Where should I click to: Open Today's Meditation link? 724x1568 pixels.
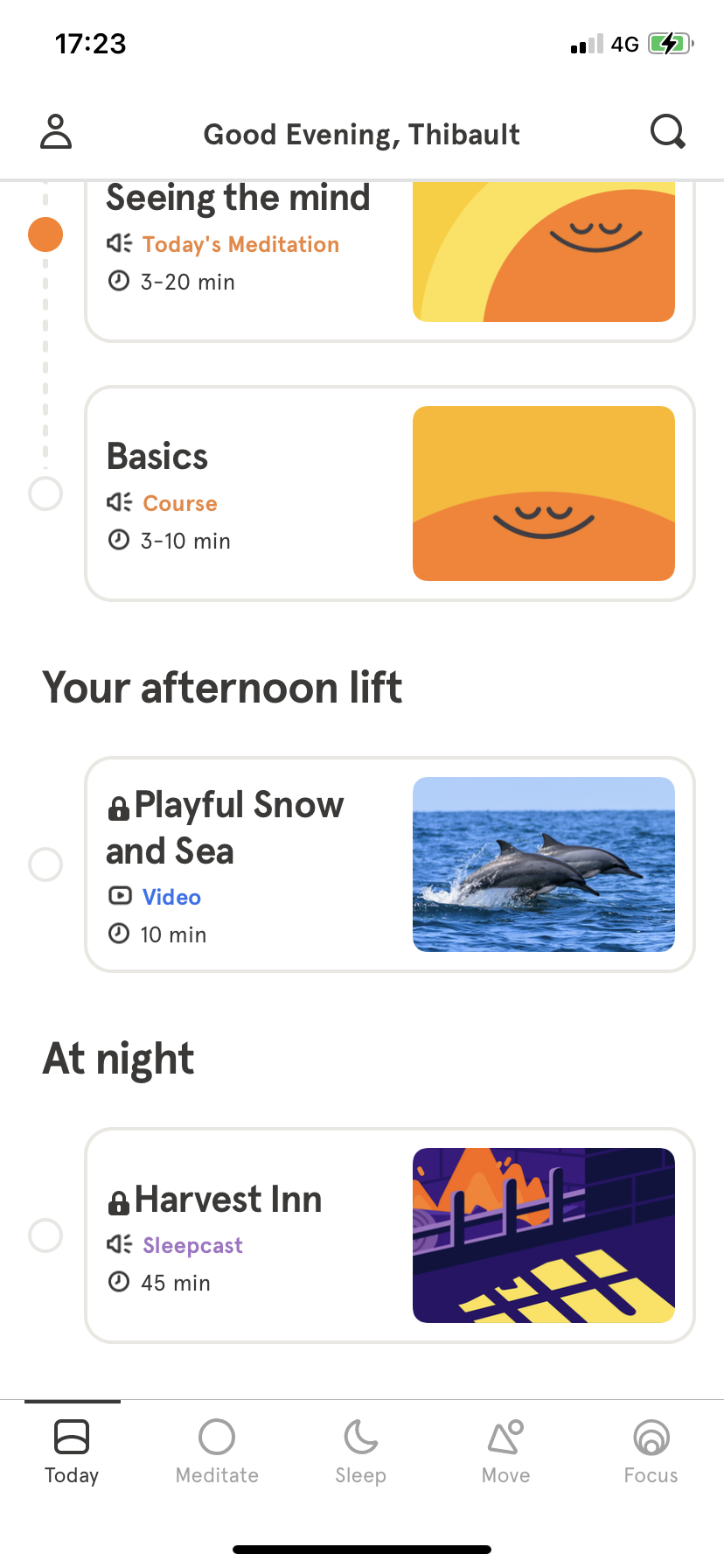point(240,244)
